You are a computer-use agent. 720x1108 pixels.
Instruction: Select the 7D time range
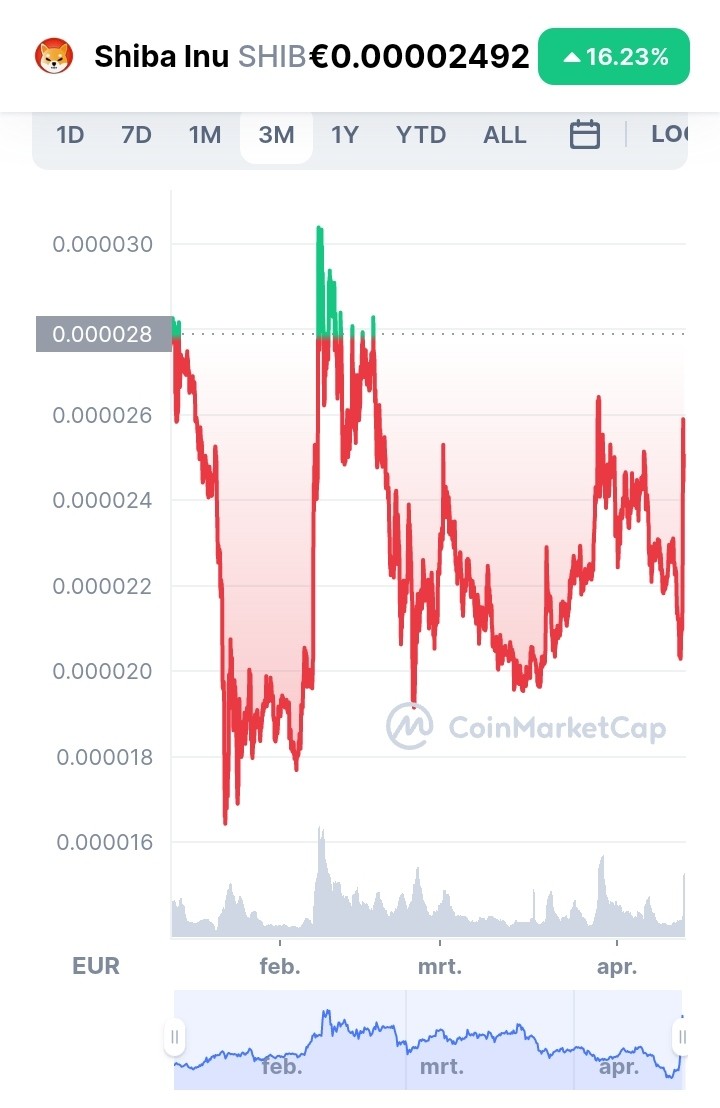click(x=136, y=134)
